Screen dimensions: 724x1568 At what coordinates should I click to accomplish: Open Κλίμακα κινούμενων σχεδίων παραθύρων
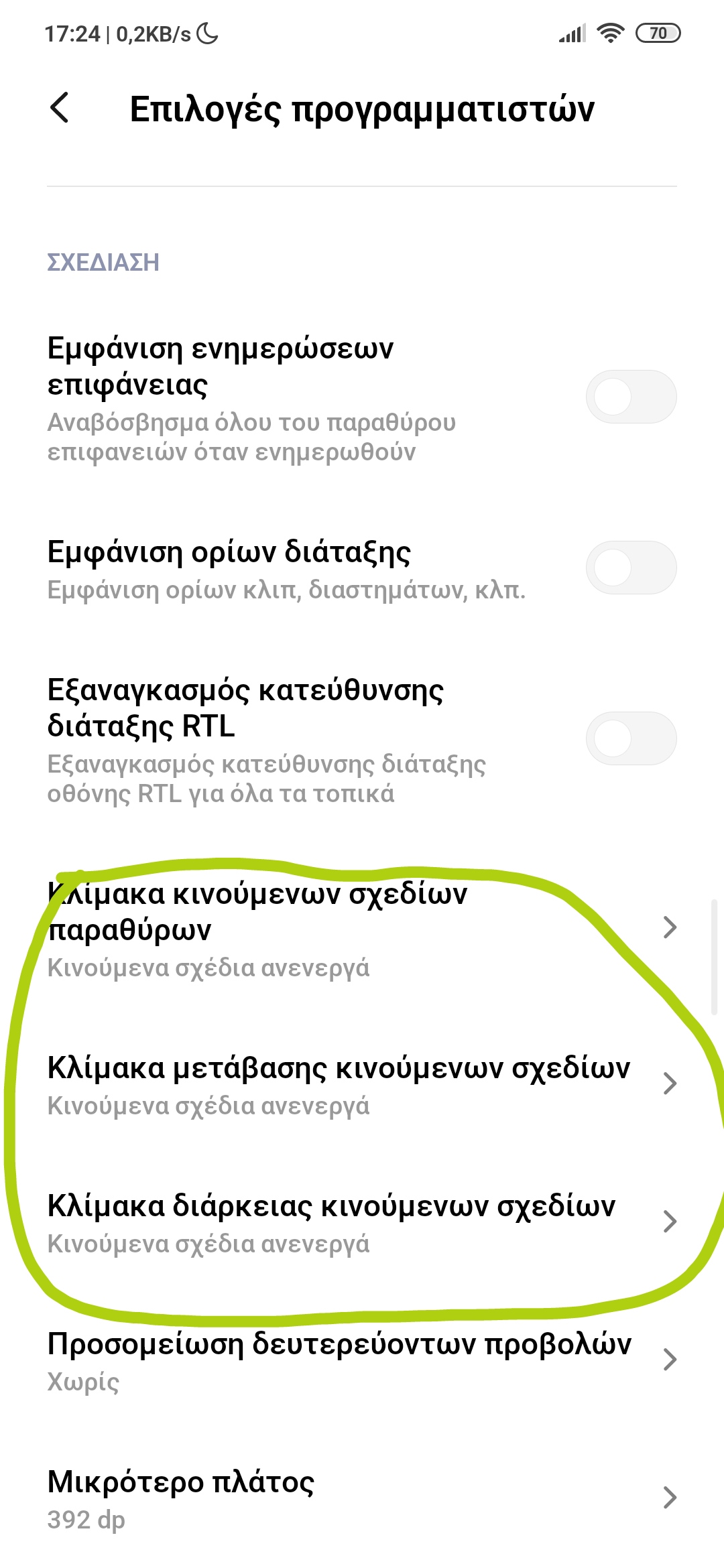pyautogui.click(x=362, y=929)
